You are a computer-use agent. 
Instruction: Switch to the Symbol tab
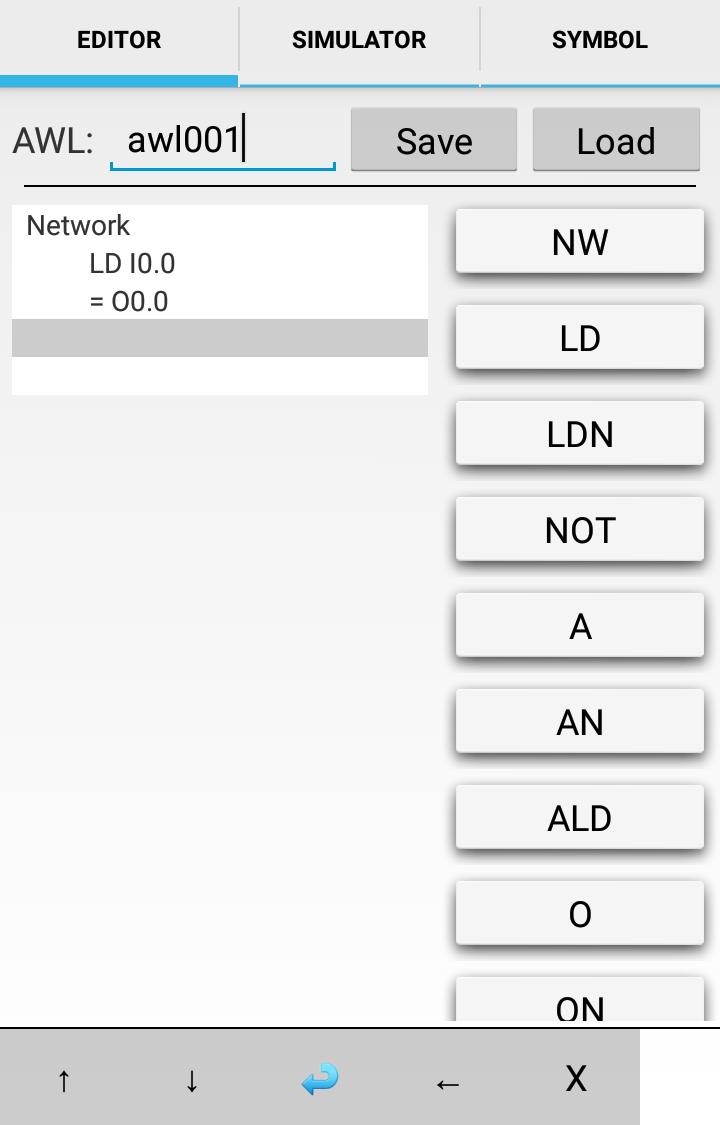pos(599,41)
